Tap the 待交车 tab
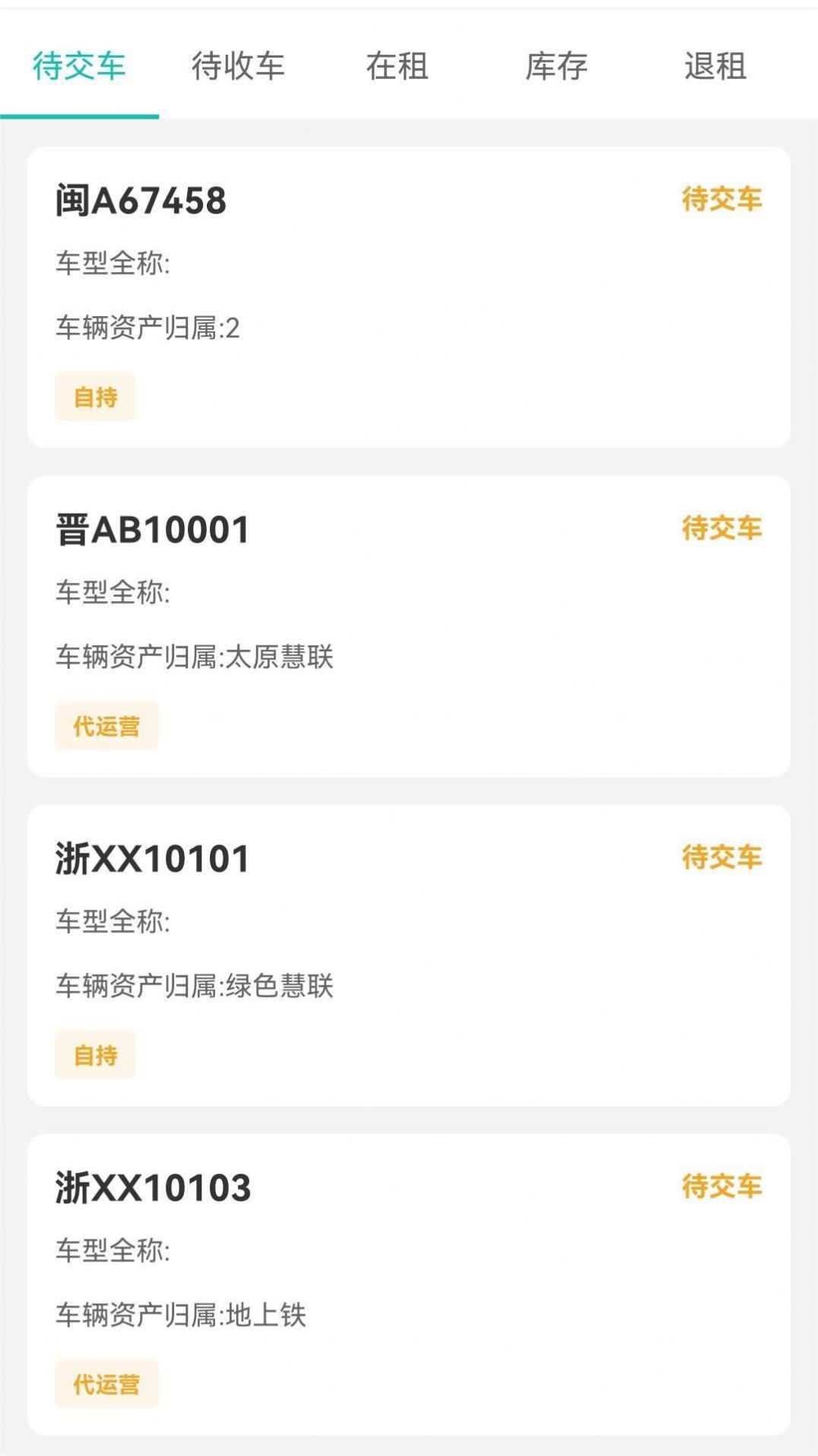This screenshot has height=1456, width=818. (x=79, y=66)
